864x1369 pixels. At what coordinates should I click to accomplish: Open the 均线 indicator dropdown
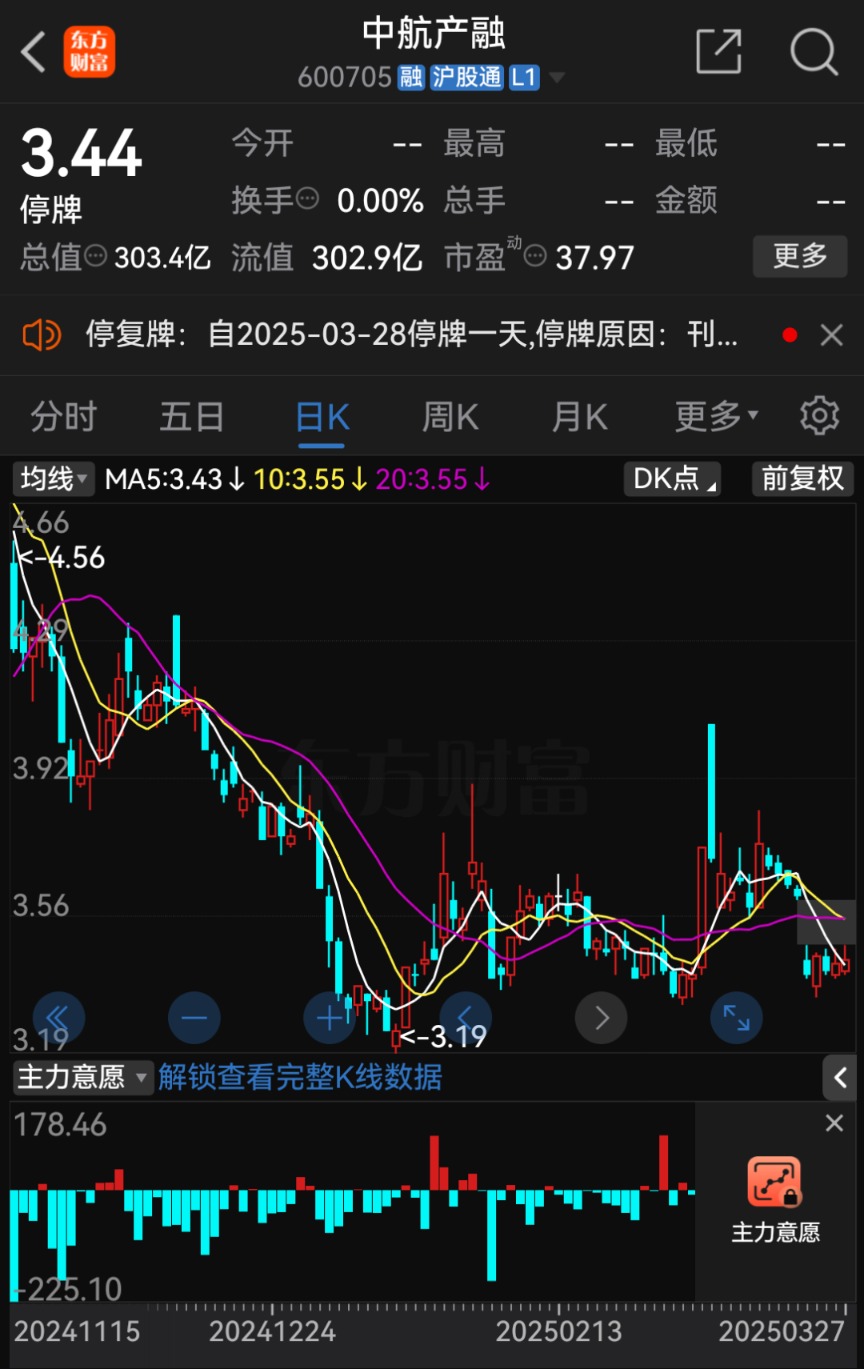pos(54,479)
